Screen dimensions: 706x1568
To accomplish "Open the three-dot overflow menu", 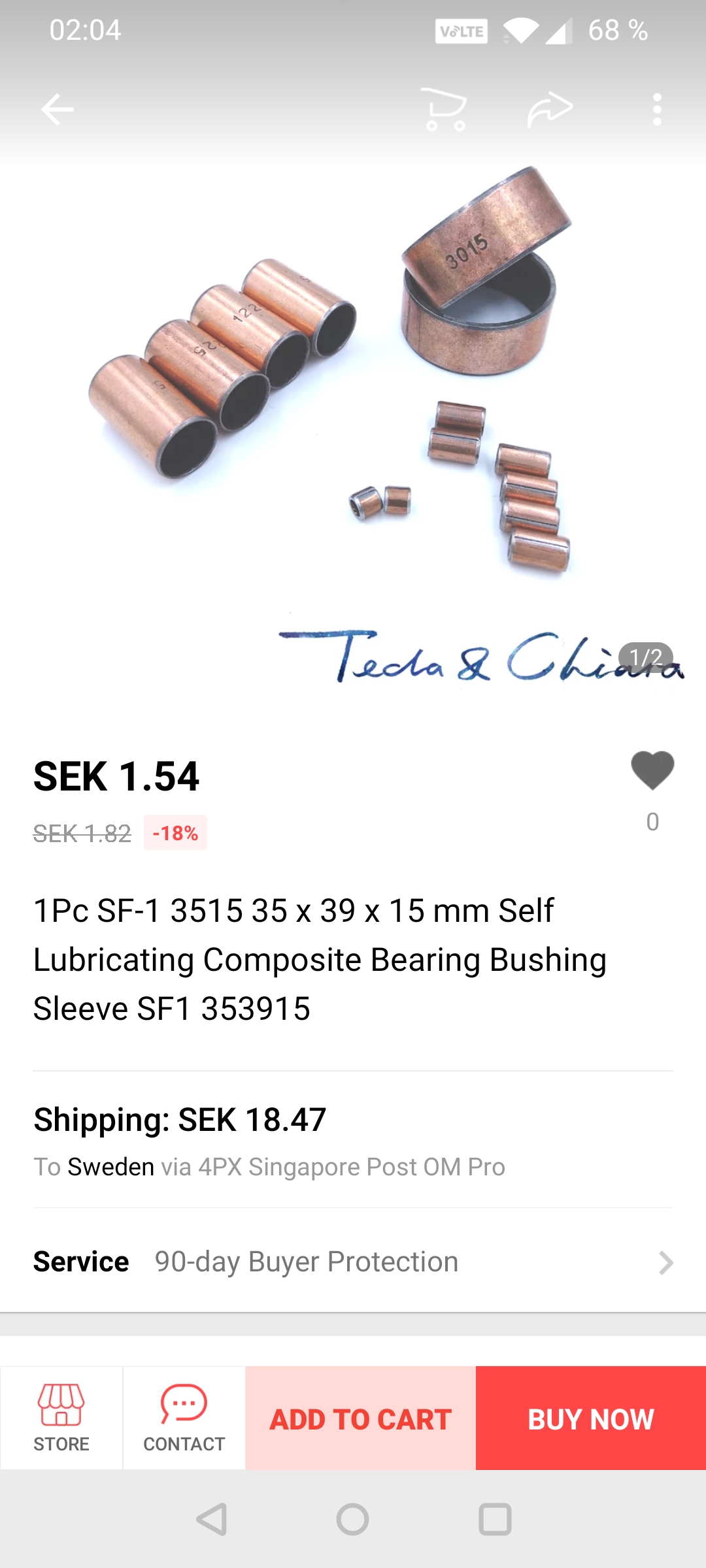I will point(657,109).
